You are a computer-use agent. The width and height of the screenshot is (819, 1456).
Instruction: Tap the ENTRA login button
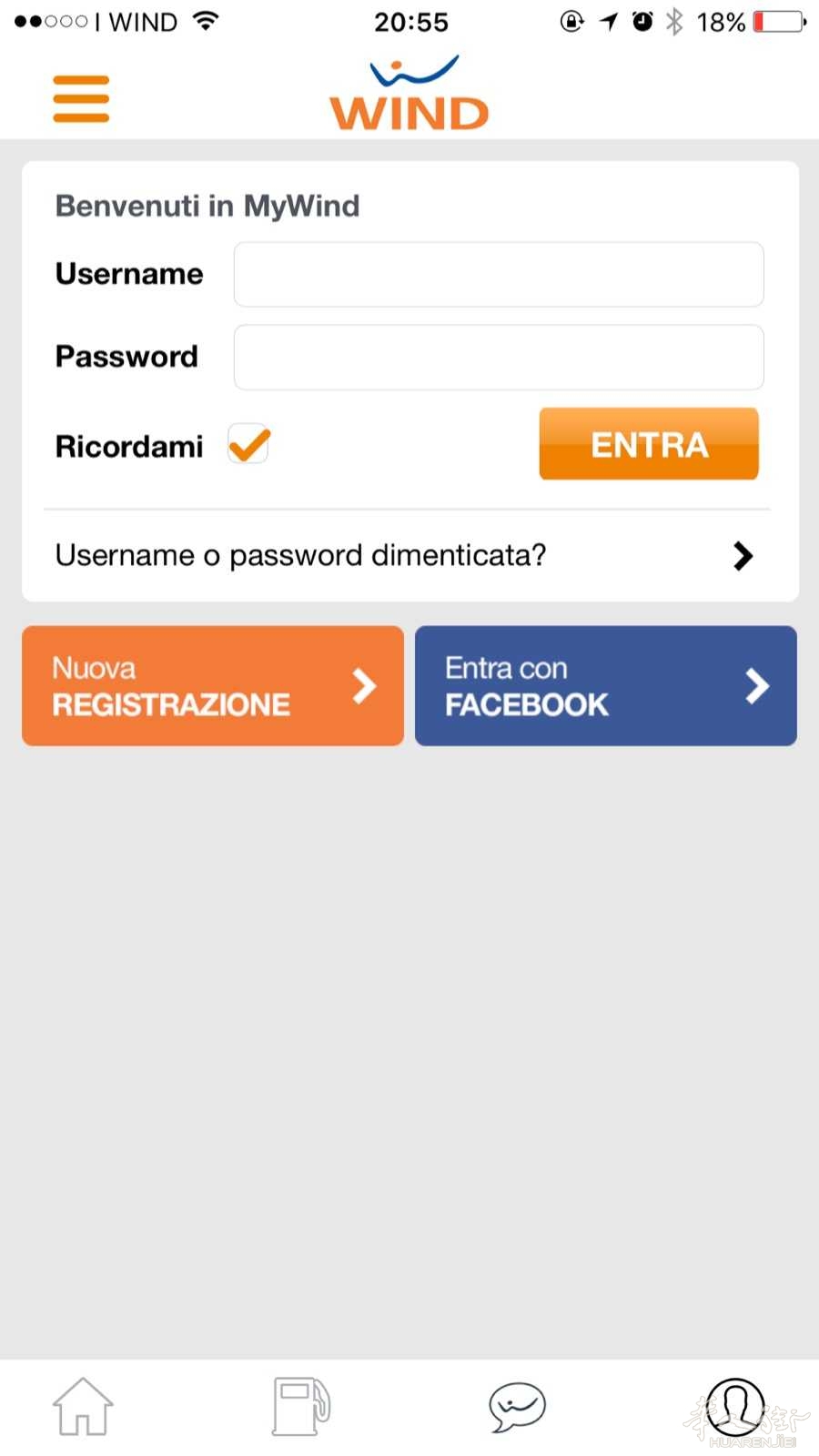coord(648,444)
